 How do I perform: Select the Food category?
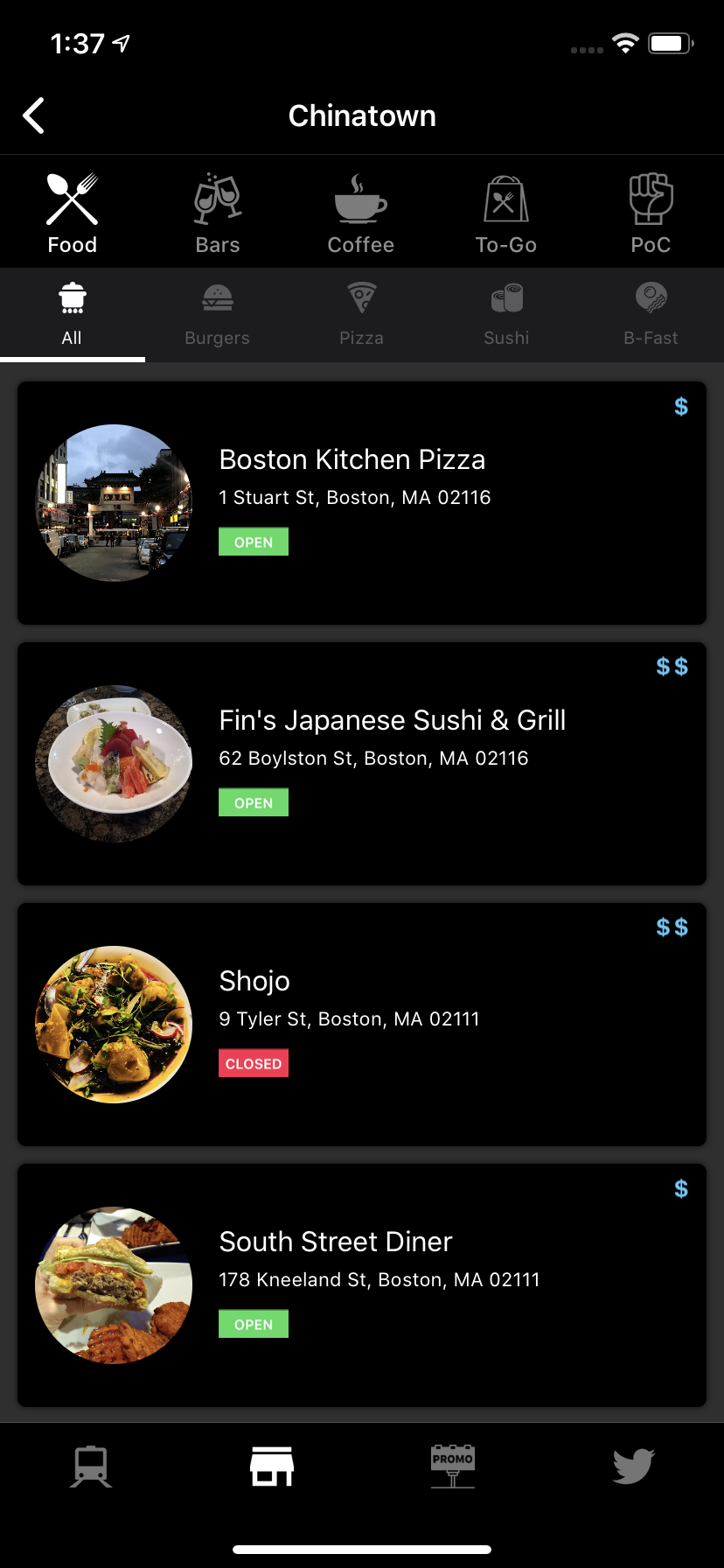point(73,213)
